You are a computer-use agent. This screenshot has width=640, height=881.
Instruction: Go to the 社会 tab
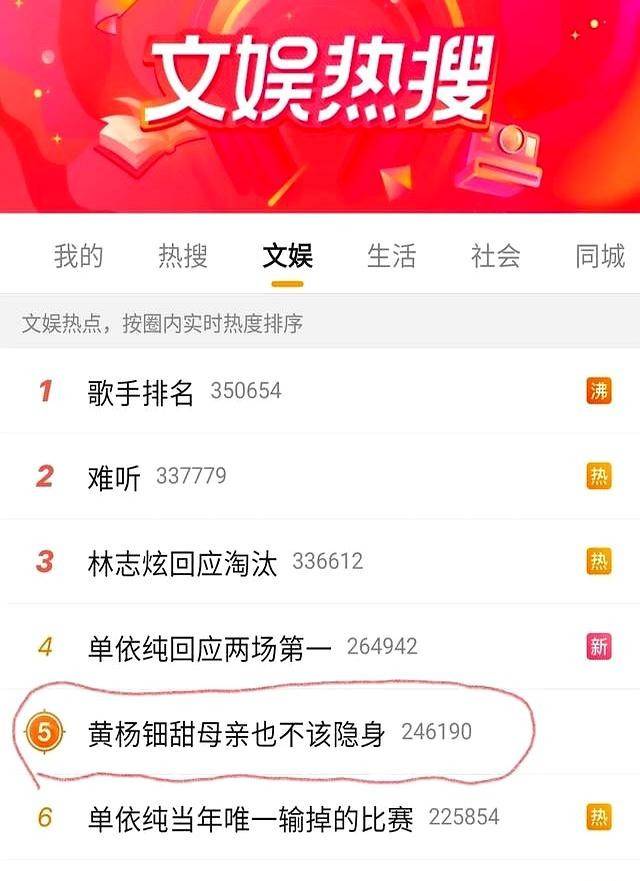[x=495, y=256]
